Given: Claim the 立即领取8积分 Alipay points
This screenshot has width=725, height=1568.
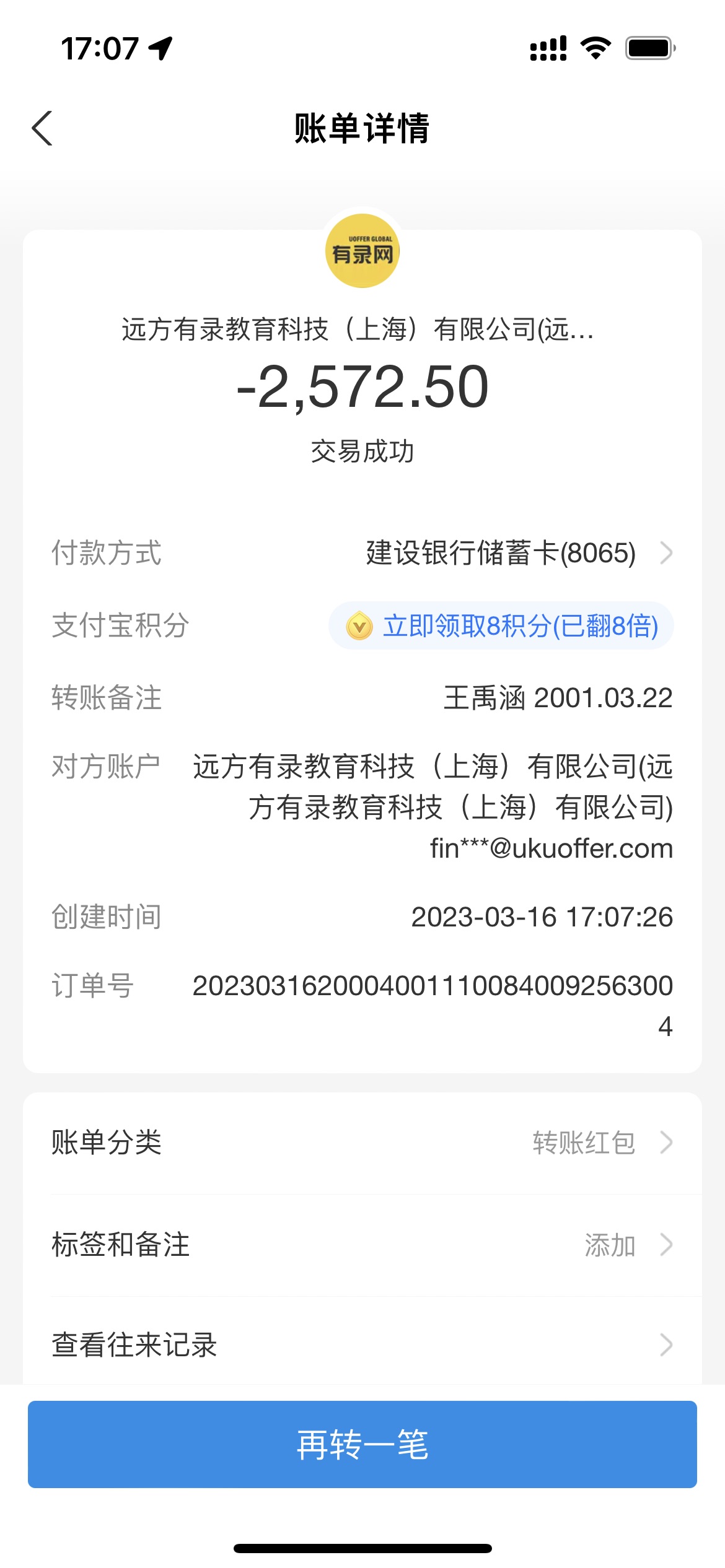Looking at the screenshot, I should pos(501,626).
